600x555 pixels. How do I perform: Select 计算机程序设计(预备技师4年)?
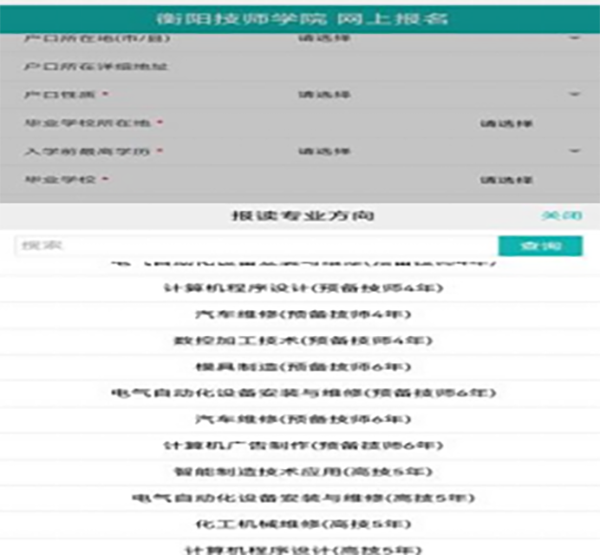pyautogui.click(x=302, y=288)
